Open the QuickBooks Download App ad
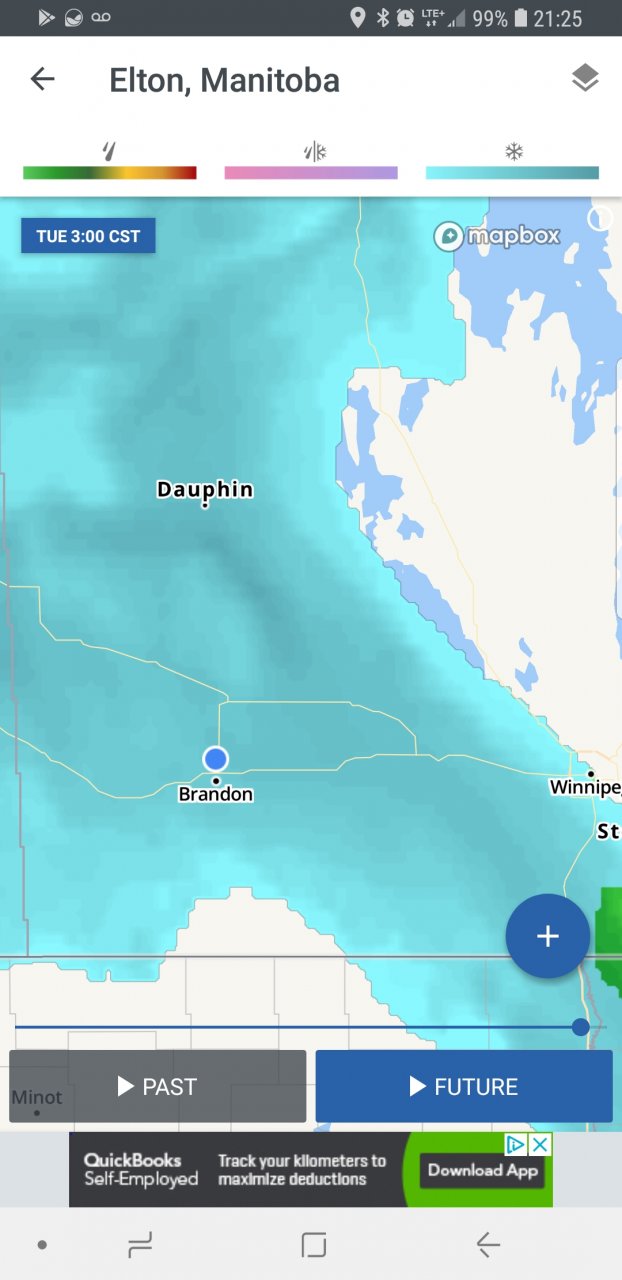The image size is (622, 1280). coord(483,1170)
